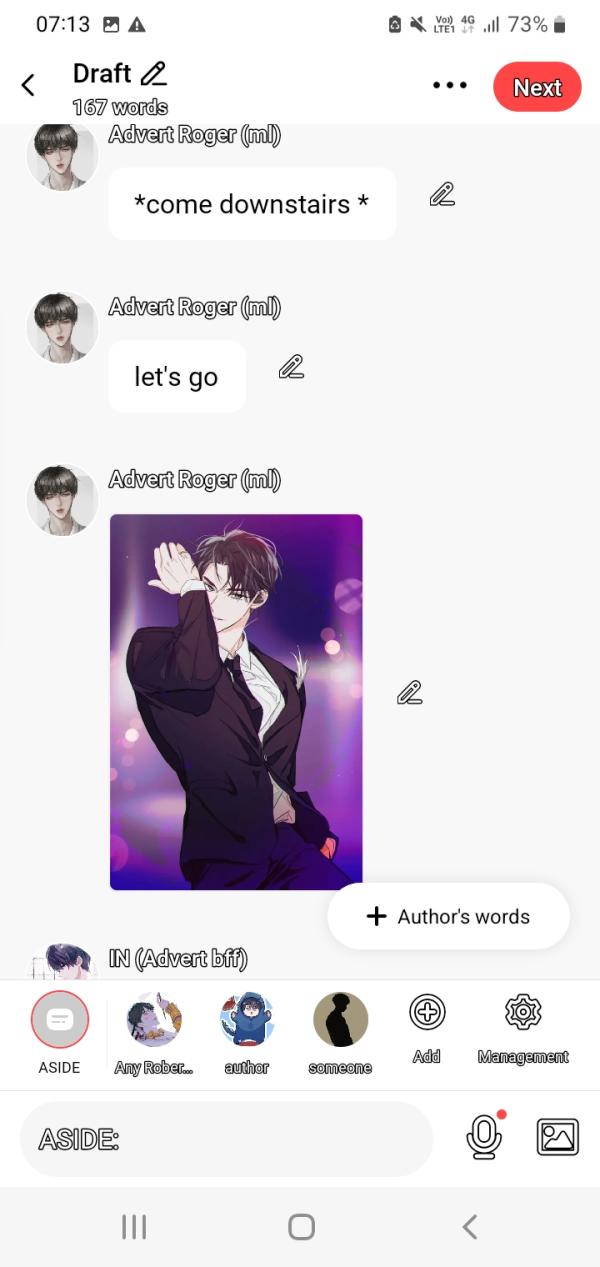Open the three-dot overflow menu

(450, 86)
